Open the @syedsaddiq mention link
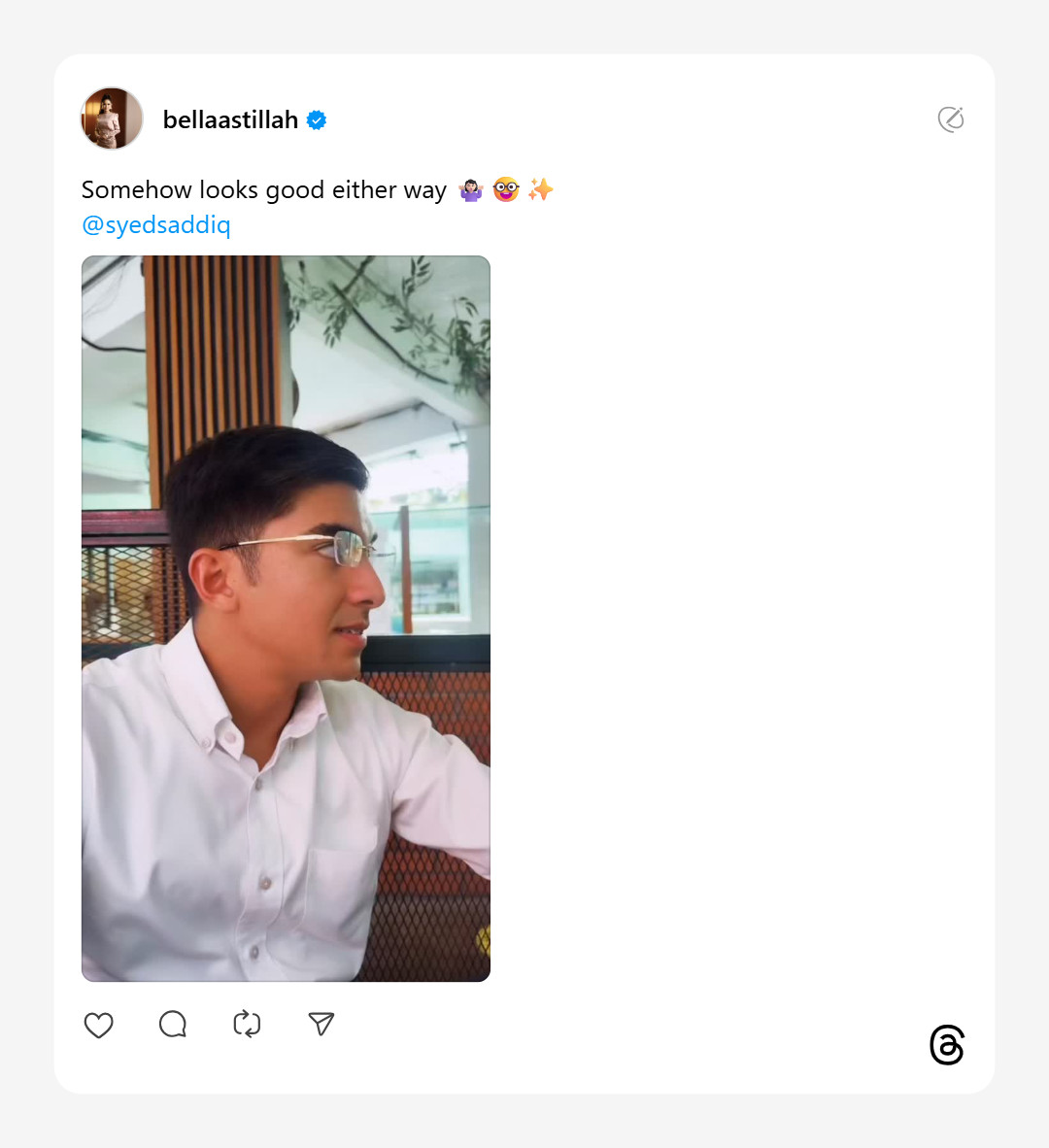 tap(156, 225)
